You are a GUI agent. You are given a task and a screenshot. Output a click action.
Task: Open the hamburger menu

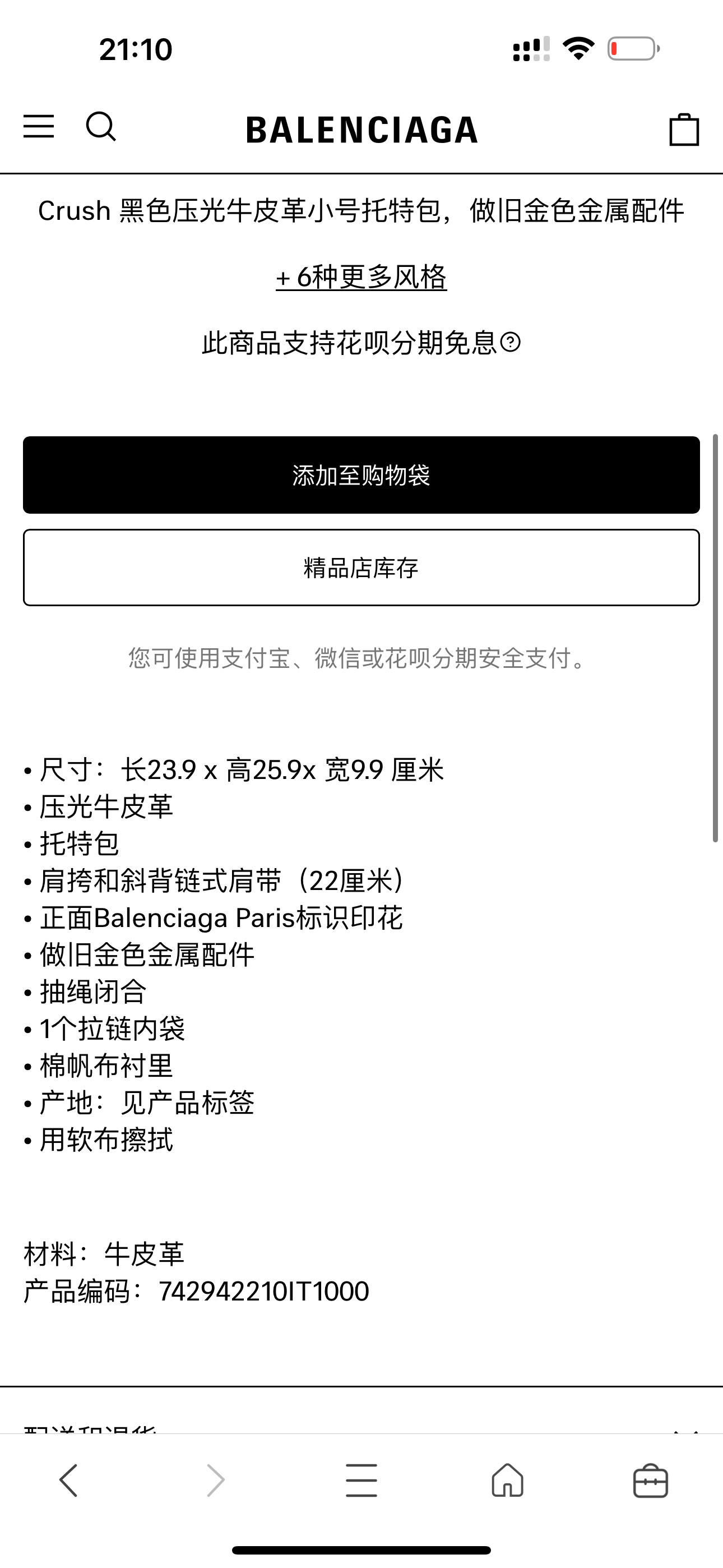click(x=39, y=127)
